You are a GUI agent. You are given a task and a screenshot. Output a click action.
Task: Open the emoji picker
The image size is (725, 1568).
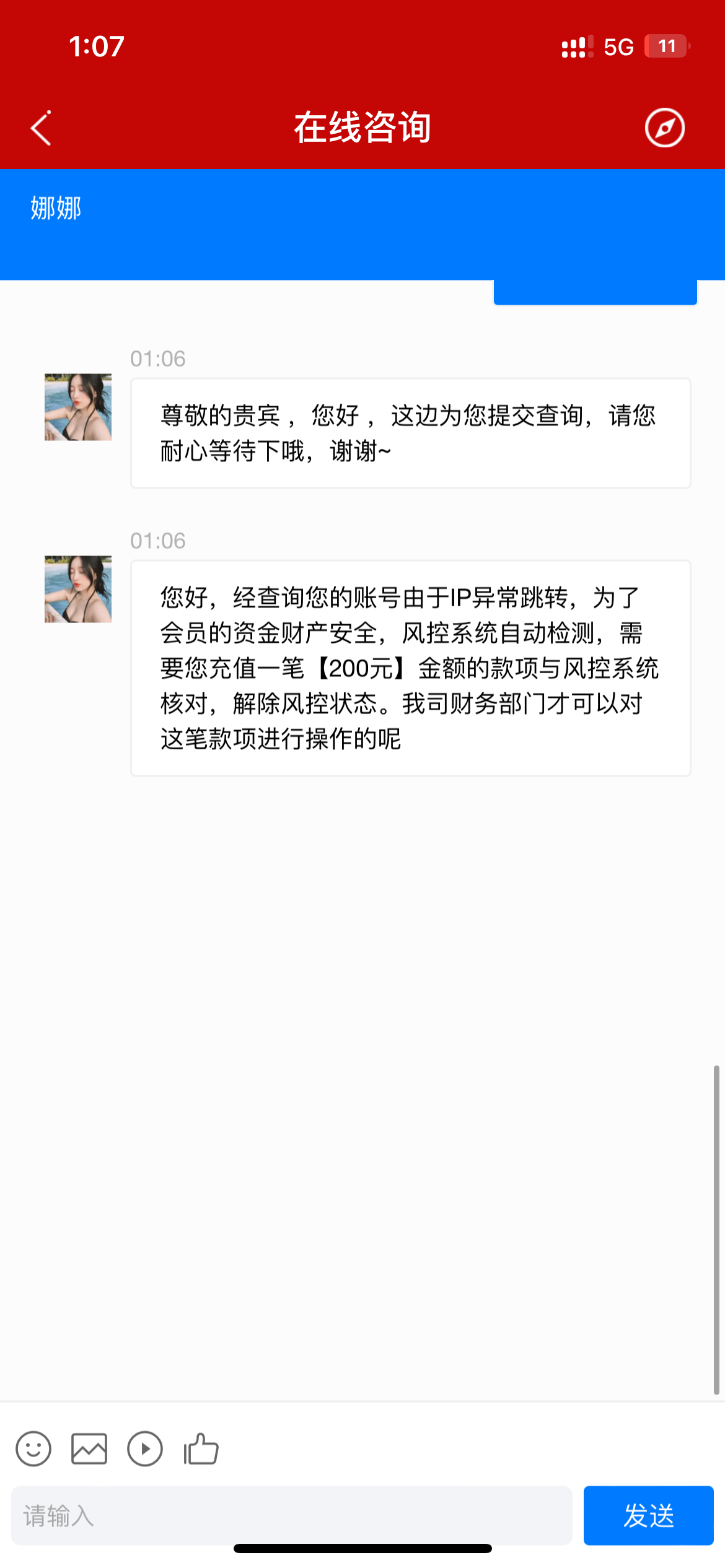click(x=33, y=1449)
